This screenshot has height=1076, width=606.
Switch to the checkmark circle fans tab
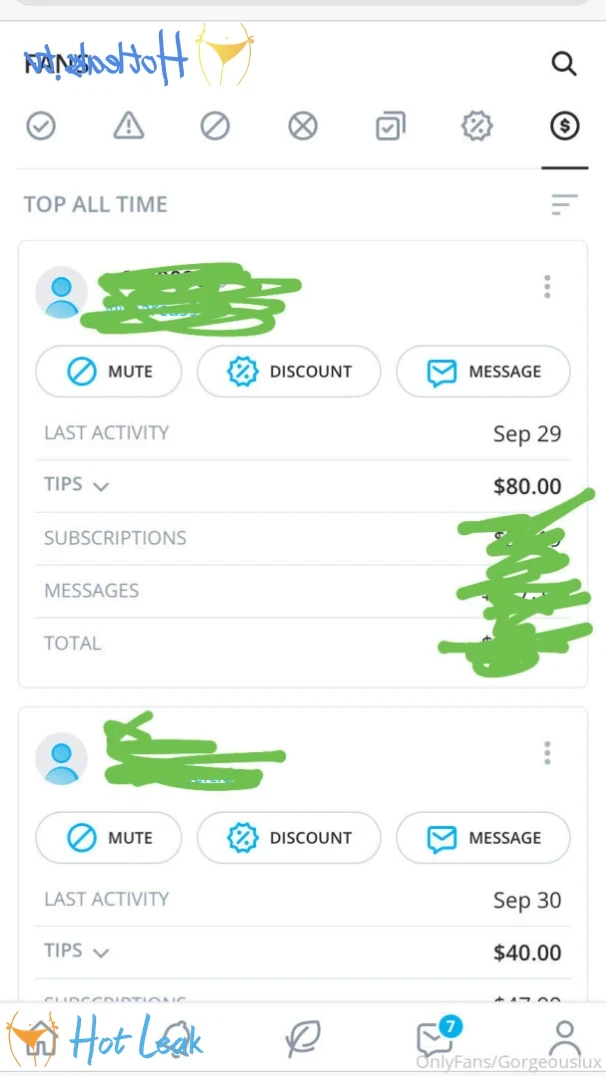point(41,126)
